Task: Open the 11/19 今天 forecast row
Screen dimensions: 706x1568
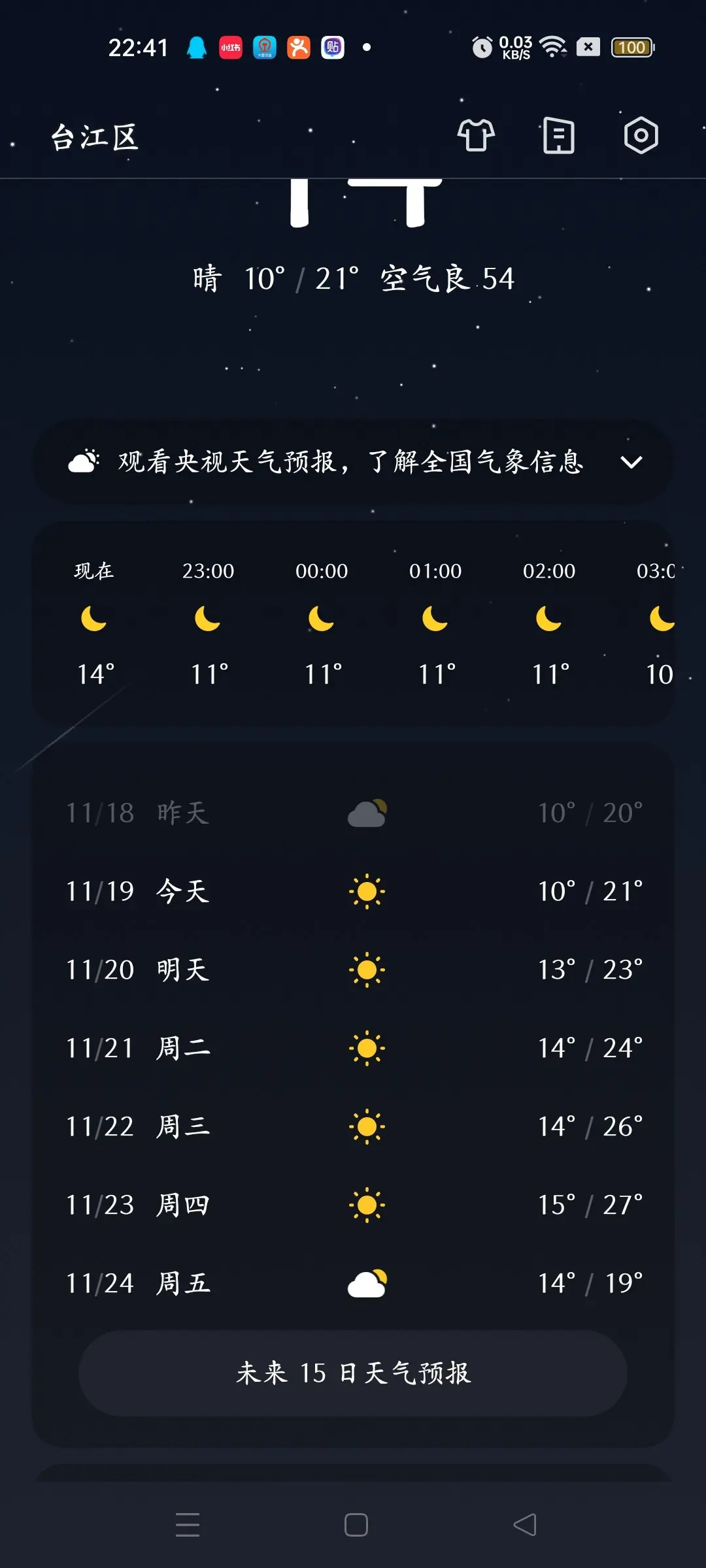Action: (x=353, y=891)
